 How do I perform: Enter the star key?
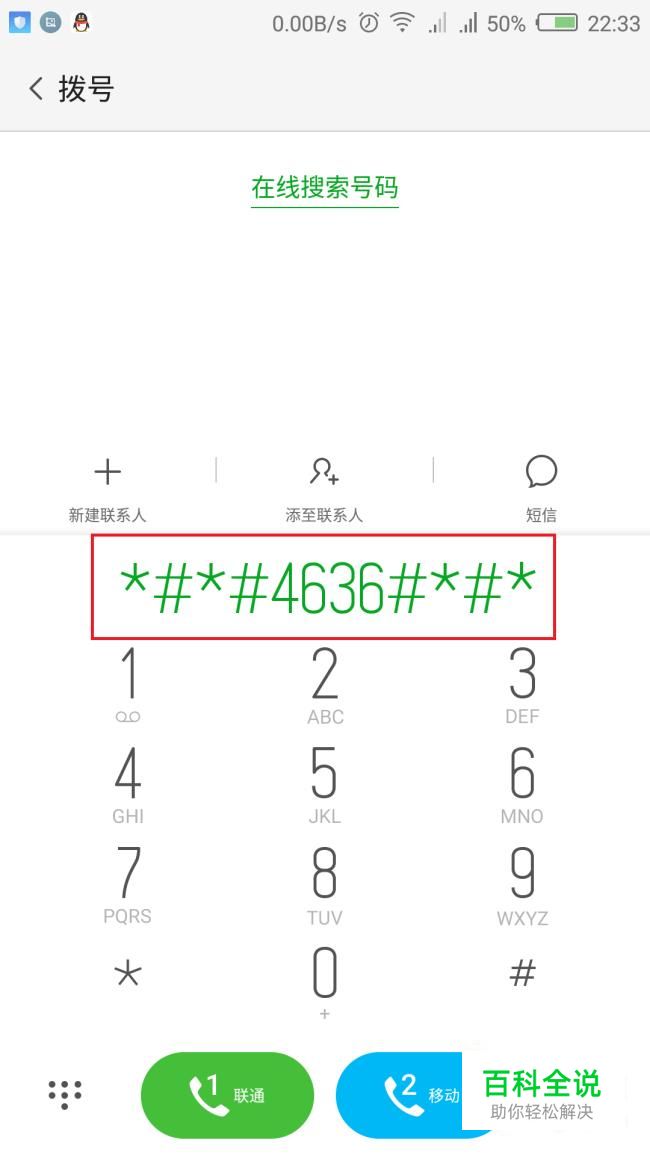tap(127, 975)
